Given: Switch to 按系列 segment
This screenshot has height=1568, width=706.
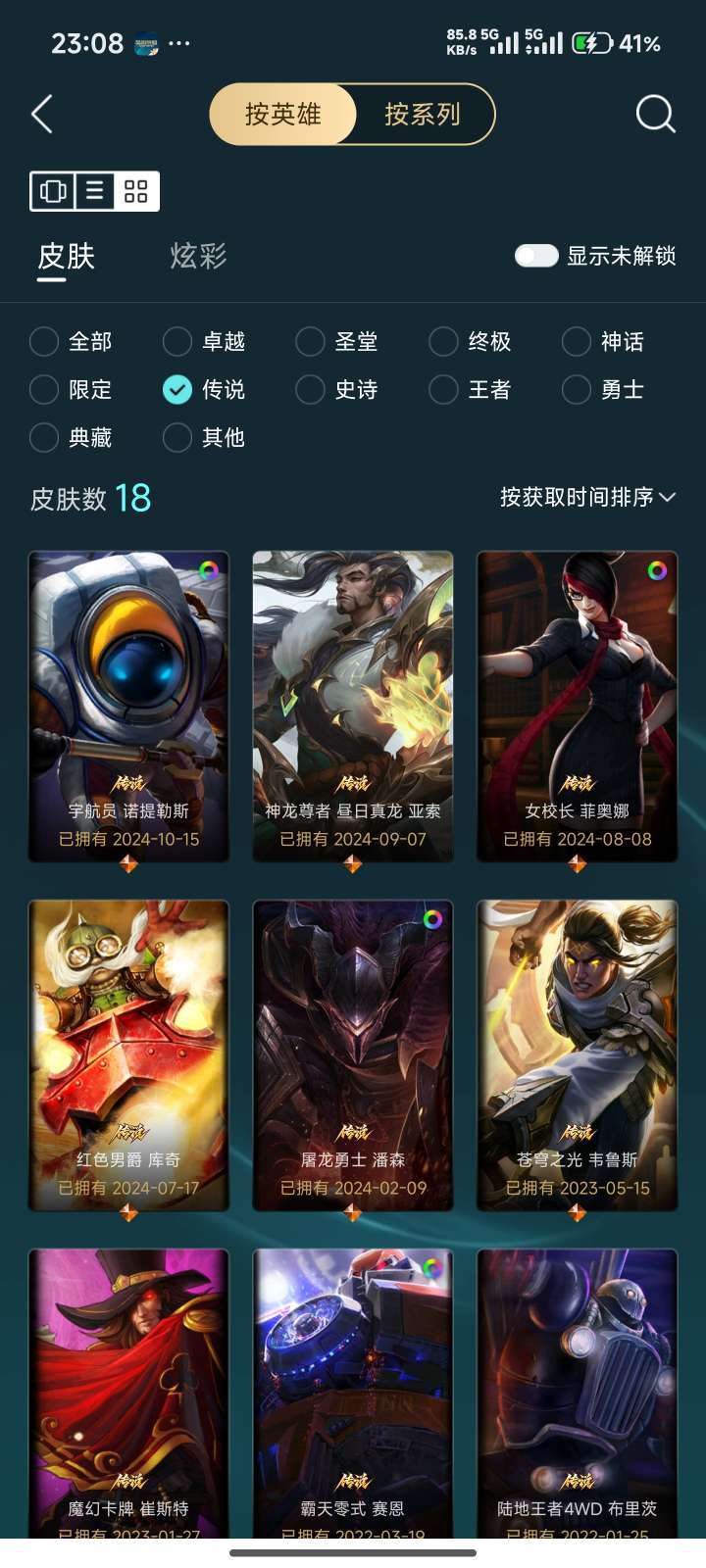Looking at the screenshot, I should 423,115.
